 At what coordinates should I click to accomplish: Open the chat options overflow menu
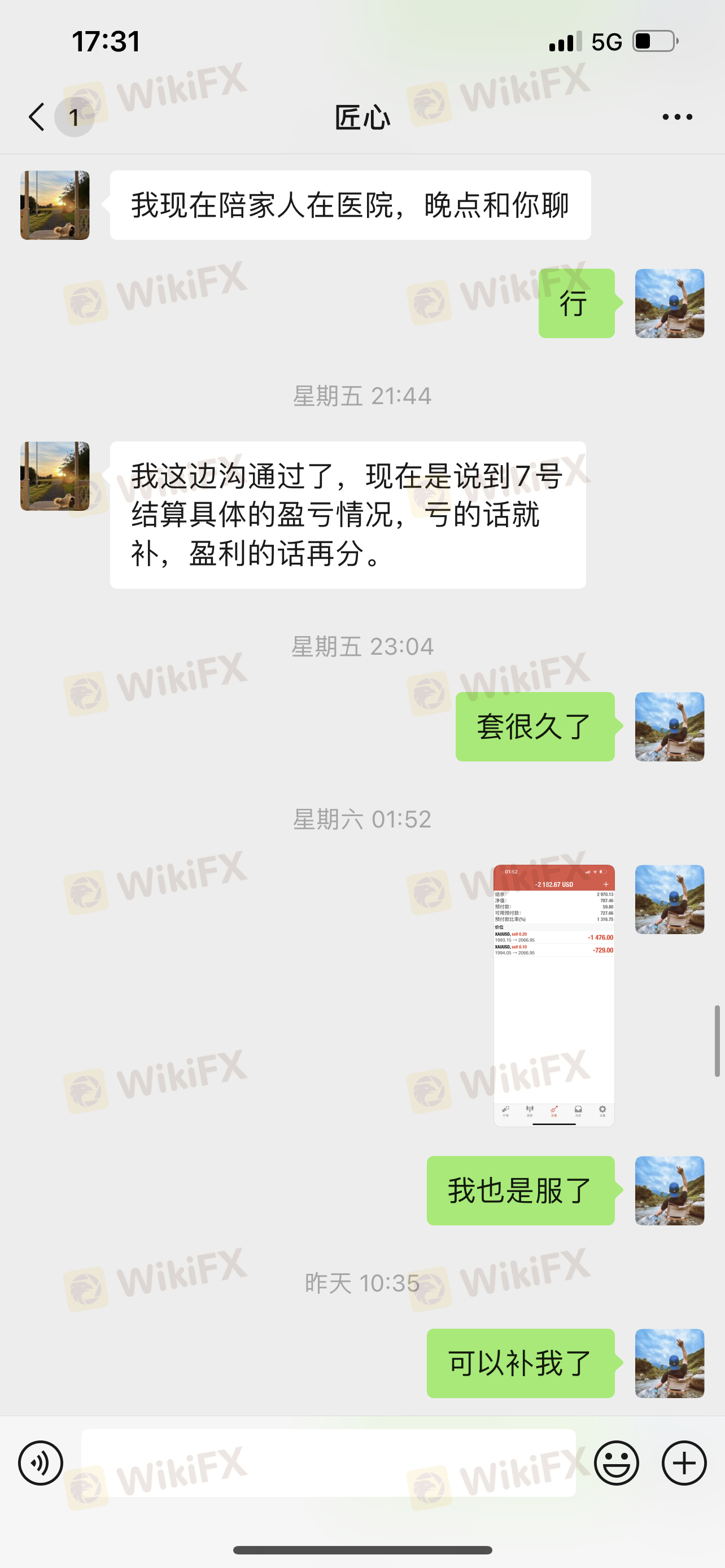click(x=677, y=116)
